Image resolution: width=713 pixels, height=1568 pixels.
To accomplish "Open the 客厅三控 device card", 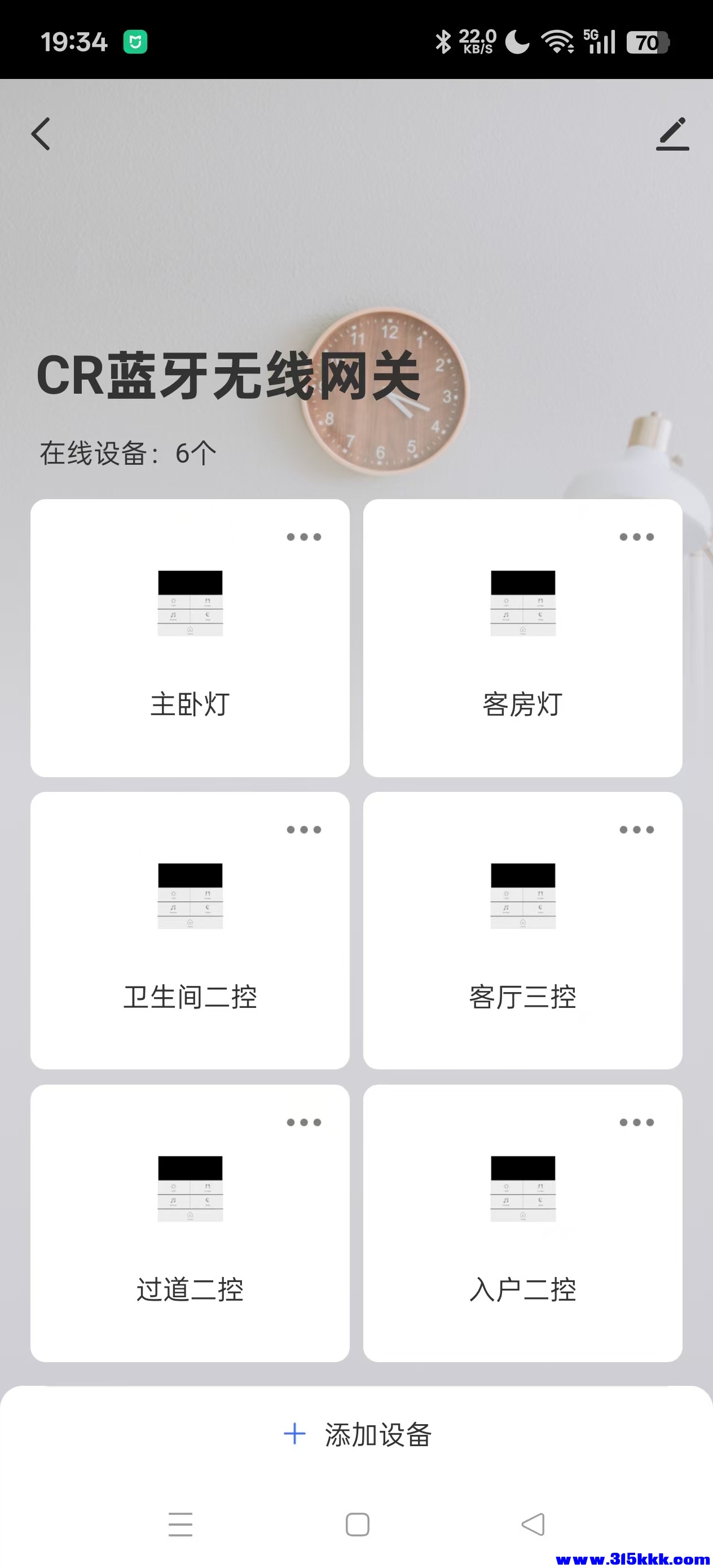I will (522, 930).
